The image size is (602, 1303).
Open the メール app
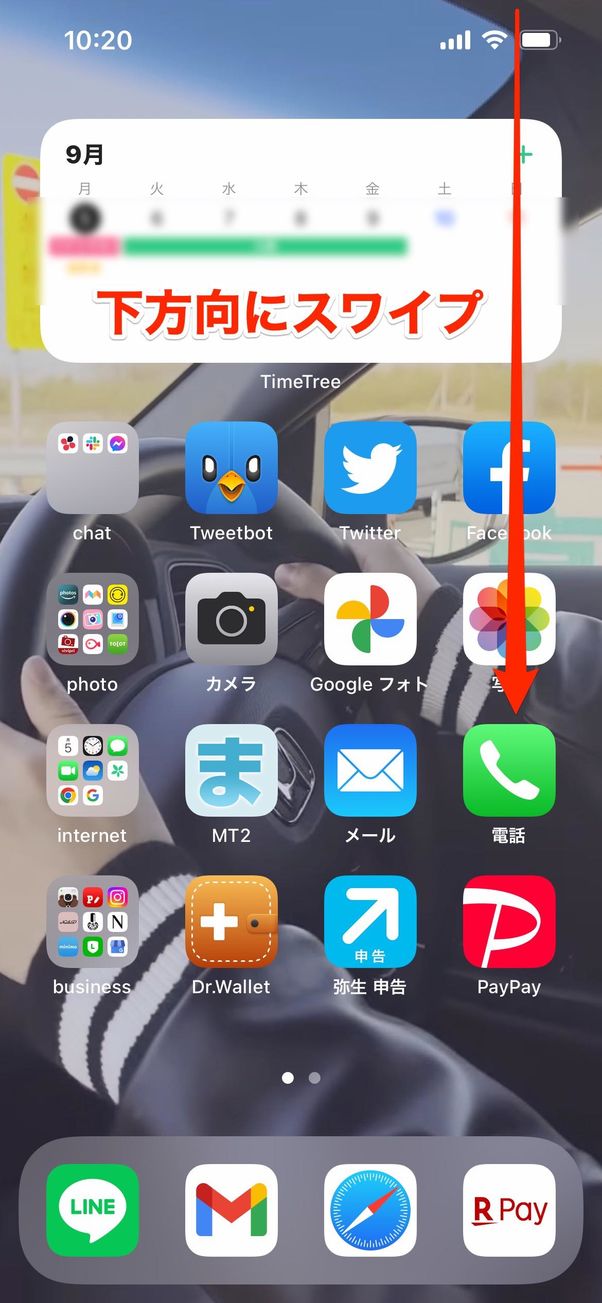pyautogui.click(x=370, y=770)
